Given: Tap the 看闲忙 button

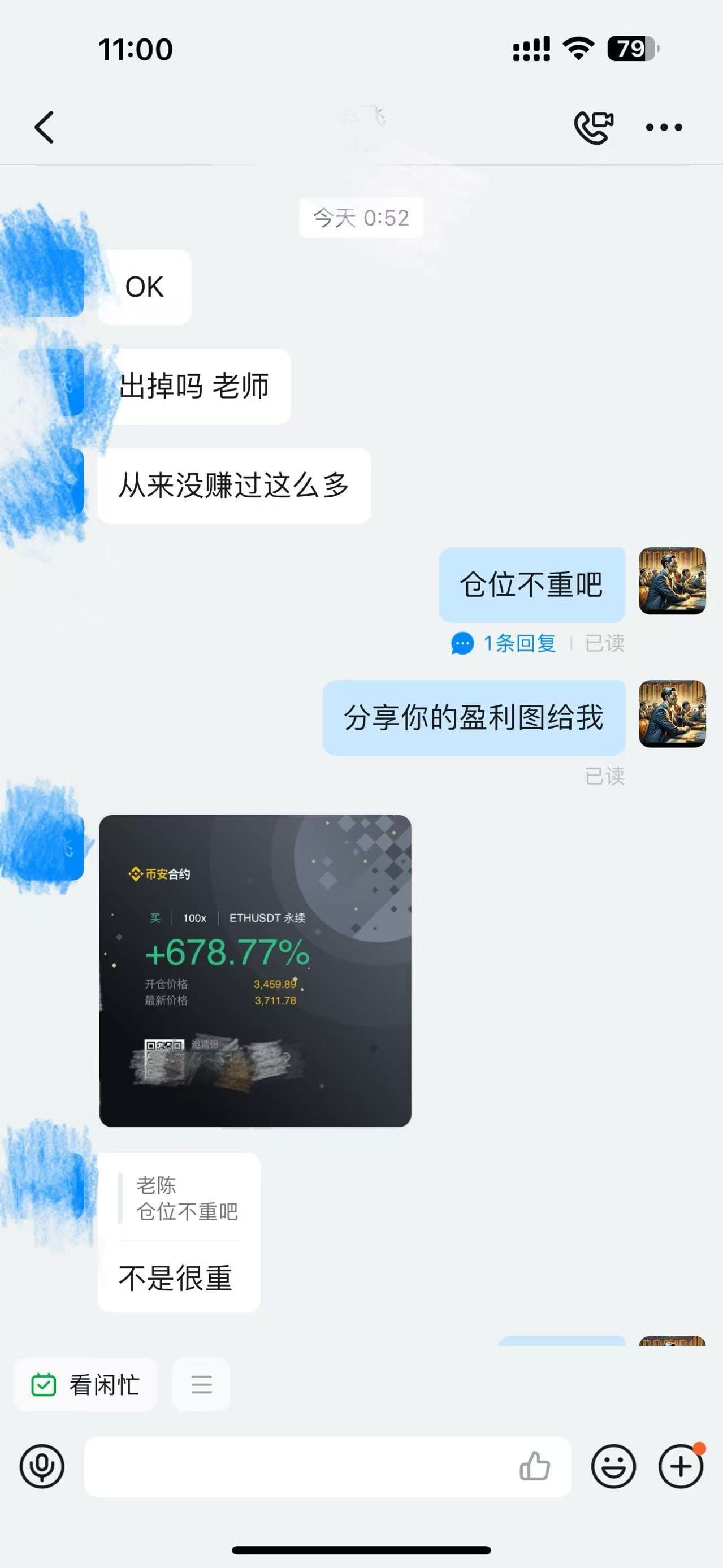Looking at the screenshot, I should pyautogui.click(x=85, y=1385).
